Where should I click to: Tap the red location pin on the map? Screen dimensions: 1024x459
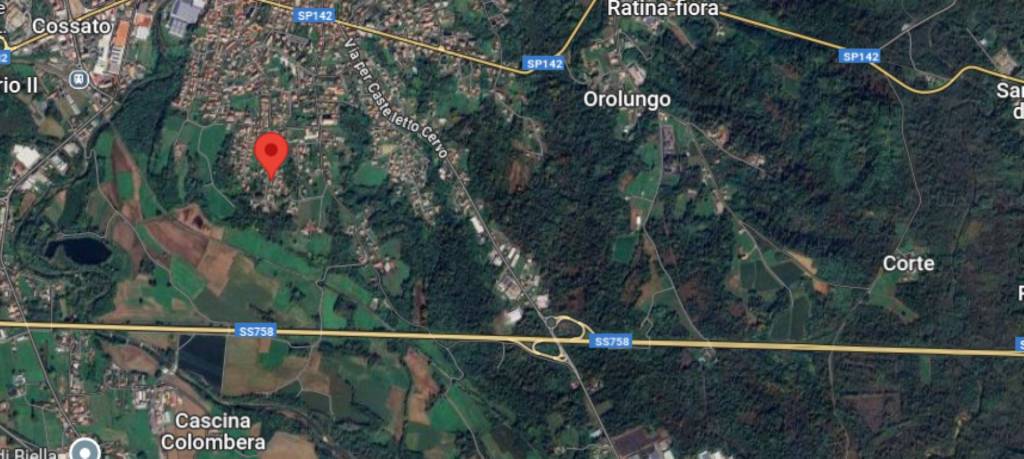click(x=271, y=153)
